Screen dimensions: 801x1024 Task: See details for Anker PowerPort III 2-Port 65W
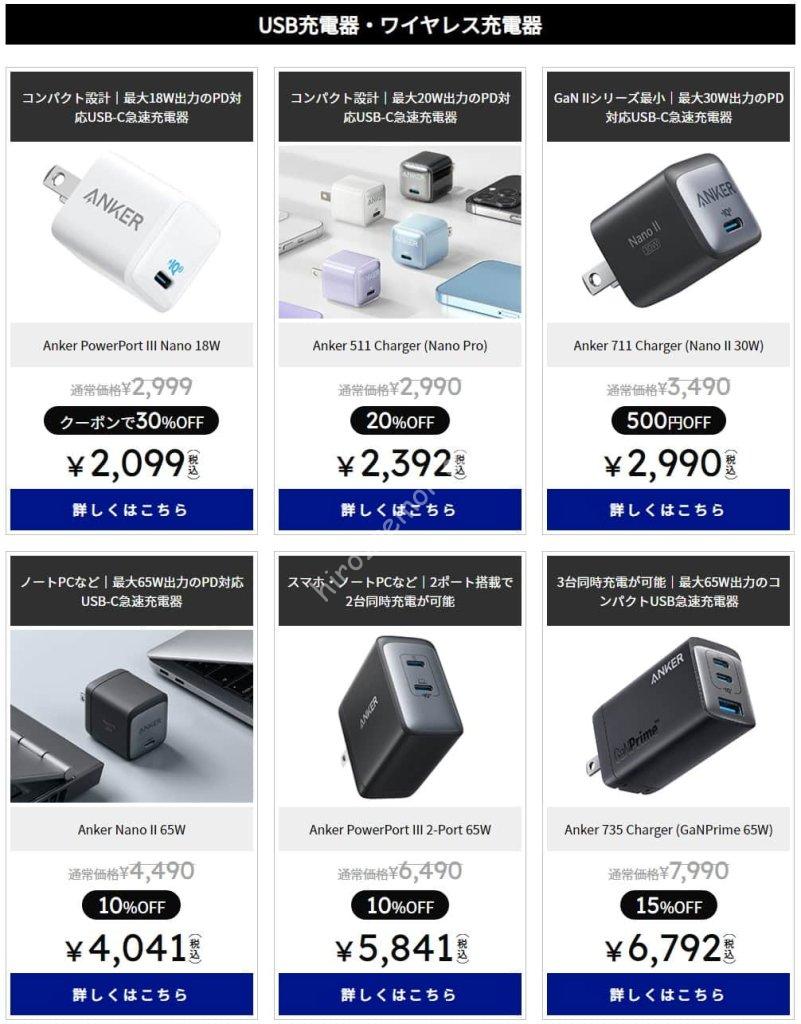tap(399, 994)
